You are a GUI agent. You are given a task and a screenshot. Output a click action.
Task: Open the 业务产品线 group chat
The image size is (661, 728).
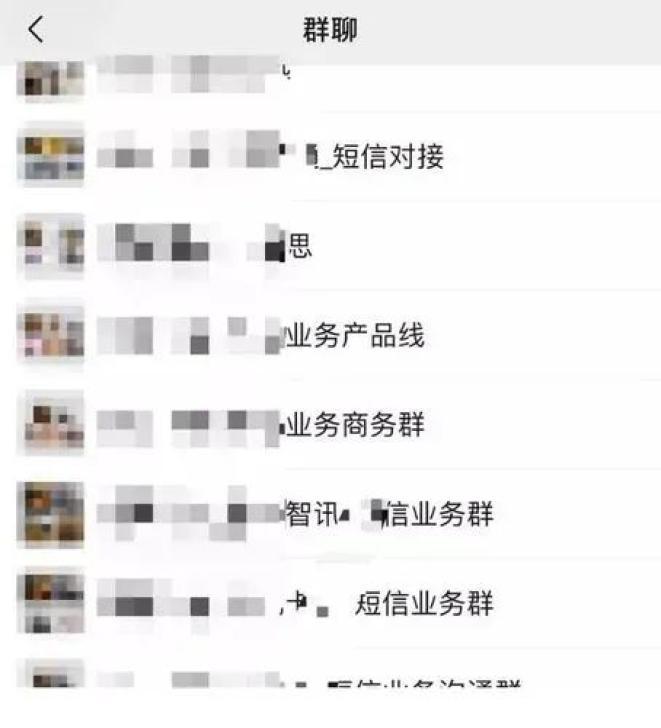[x=355, y=335]
